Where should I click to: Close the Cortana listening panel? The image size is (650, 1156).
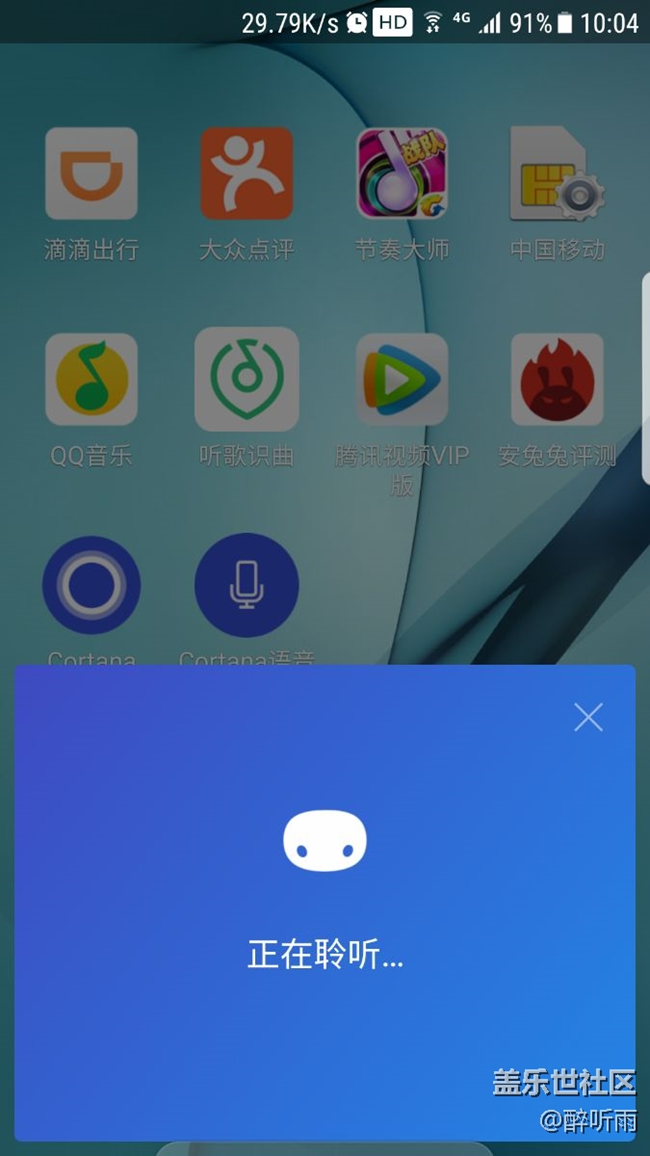click(x=588, y=716)
